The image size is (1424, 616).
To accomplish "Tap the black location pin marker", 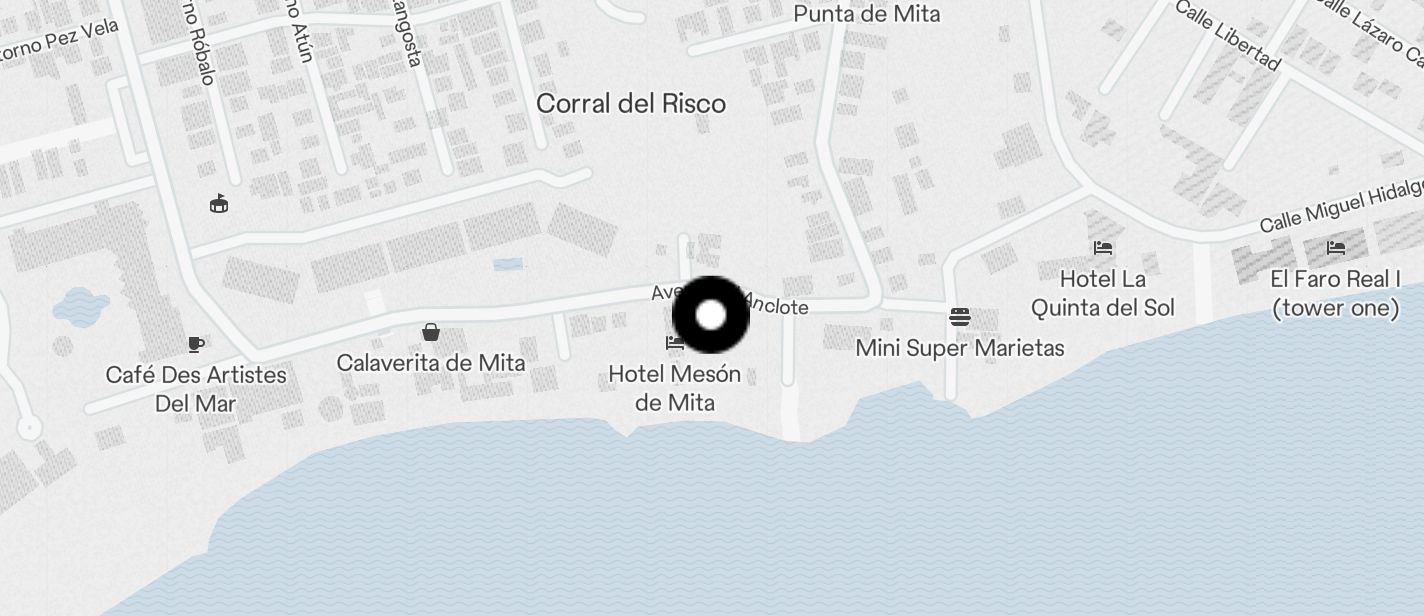I will click(710, 315).
